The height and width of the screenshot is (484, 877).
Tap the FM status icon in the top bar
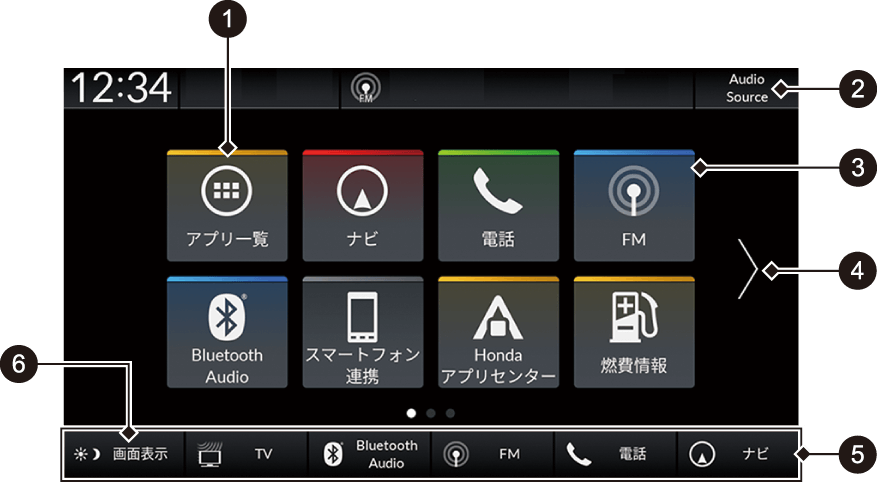[363, 92]
